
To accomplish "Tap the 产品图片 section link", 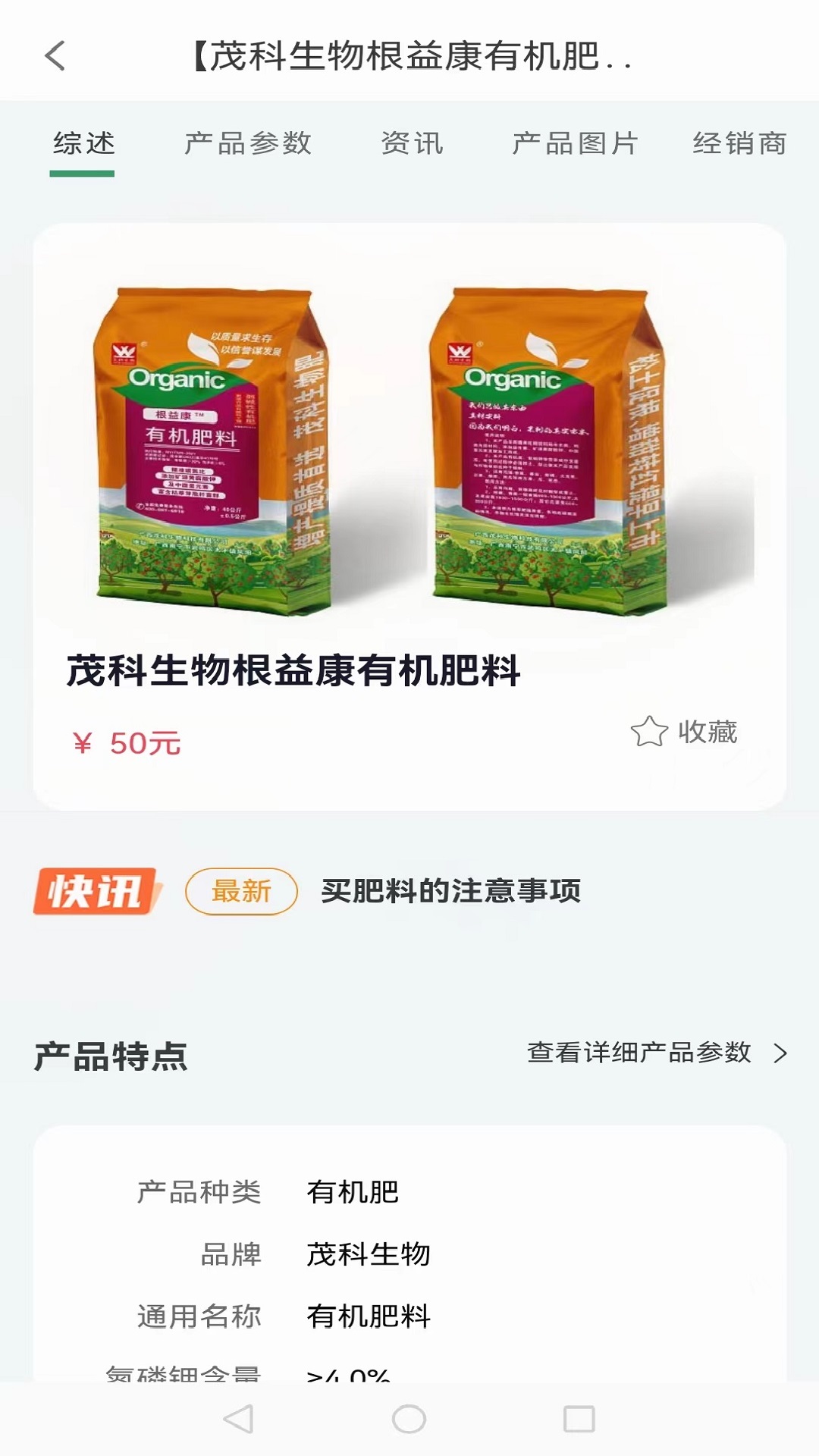I will pos(577,144).
